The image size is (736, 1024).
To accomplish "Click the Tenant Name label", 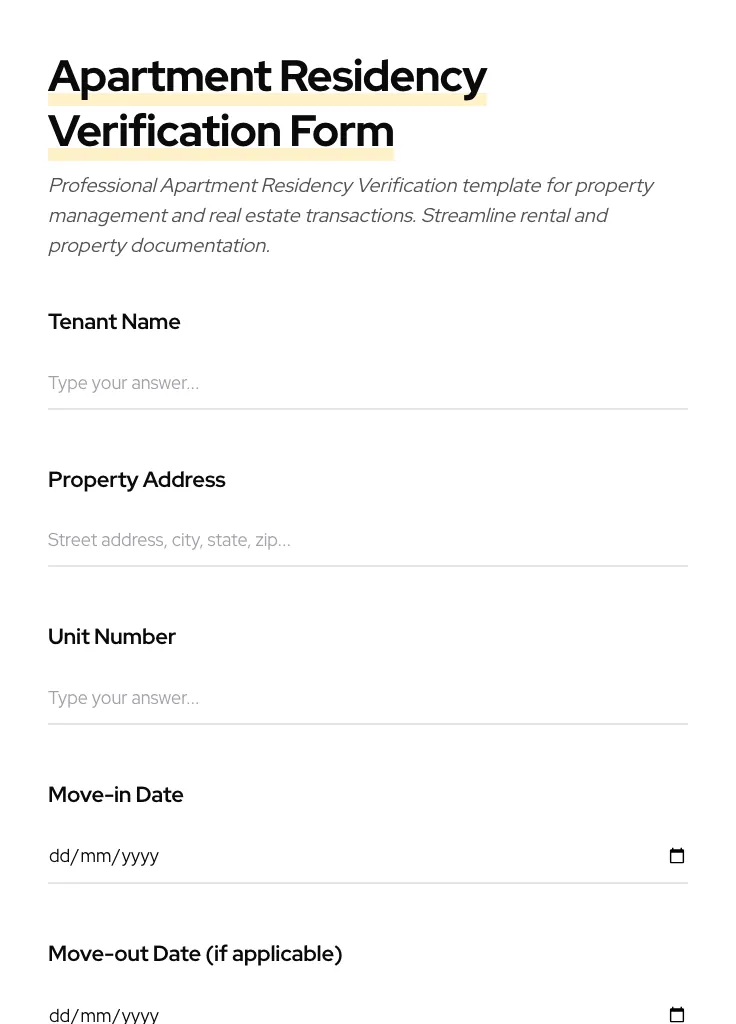I will point(114,322).
